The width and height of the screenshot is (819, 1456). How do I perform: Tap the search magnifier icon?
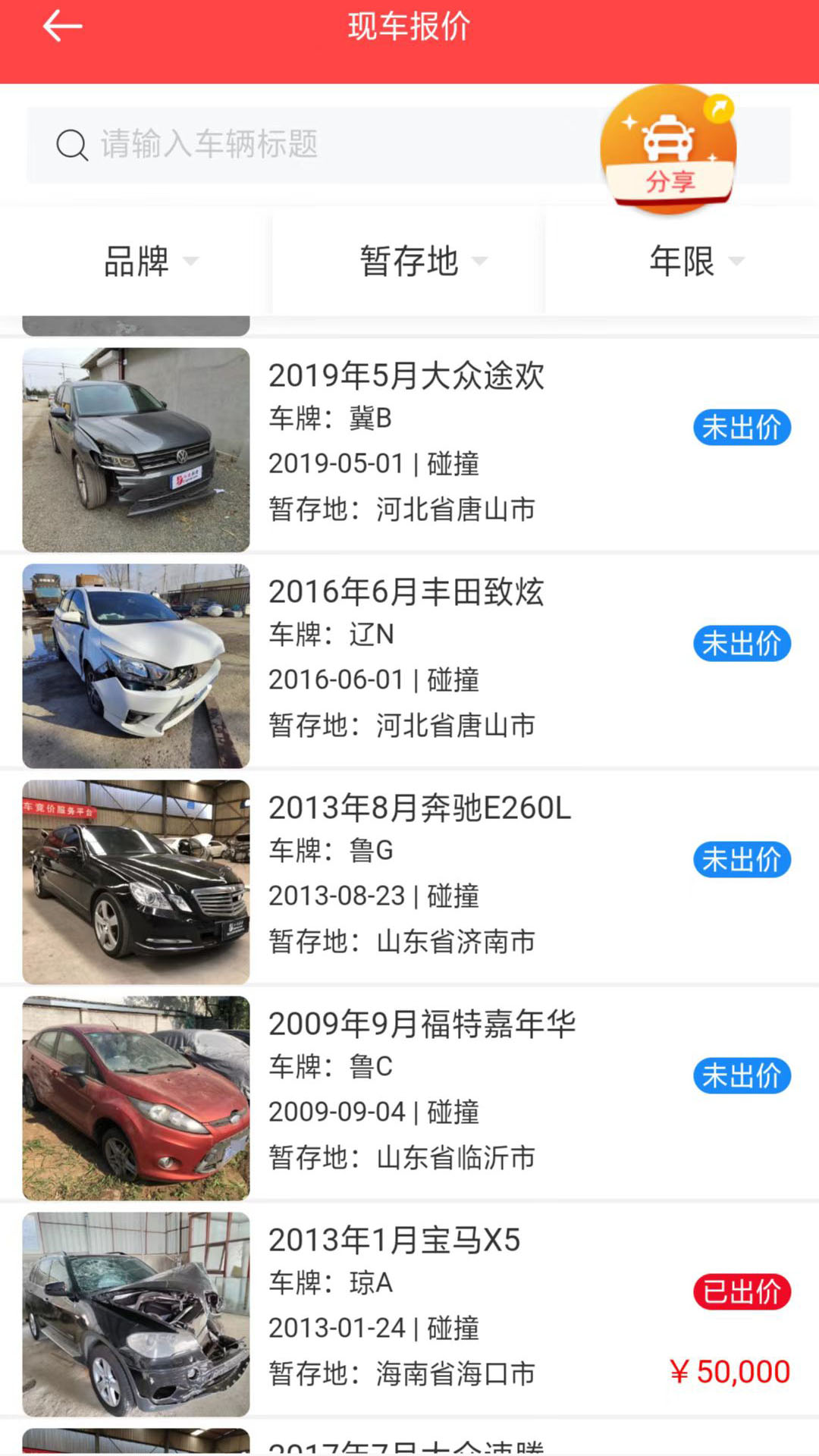(x=72, y=144)
